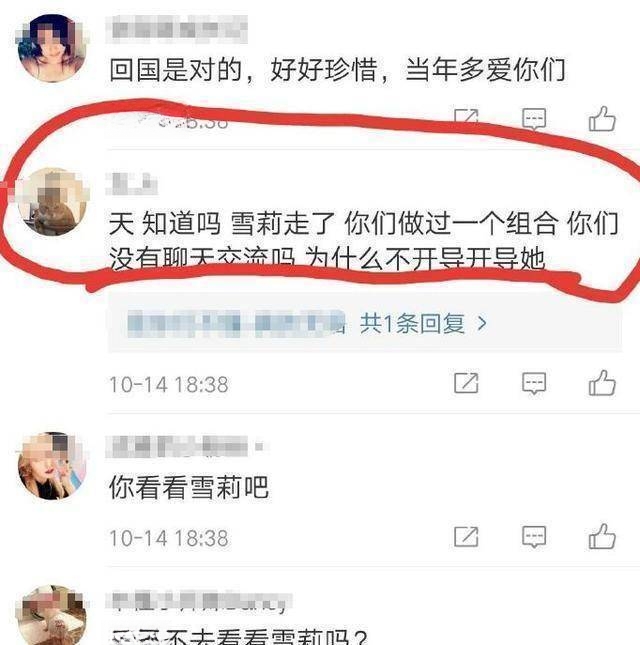Repost the comment "回国是对的，好好珍惜"

tap(466, 121)
